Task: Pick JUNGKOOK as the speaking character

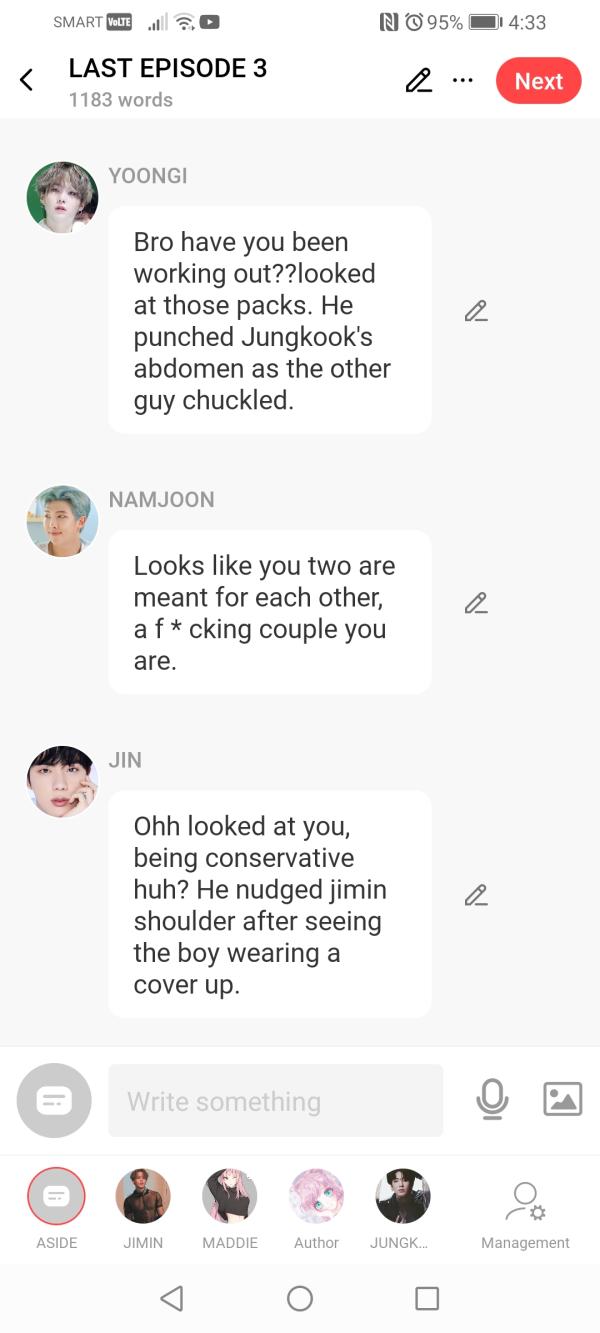Action: pyautogui.click(x=402, y=1197)
